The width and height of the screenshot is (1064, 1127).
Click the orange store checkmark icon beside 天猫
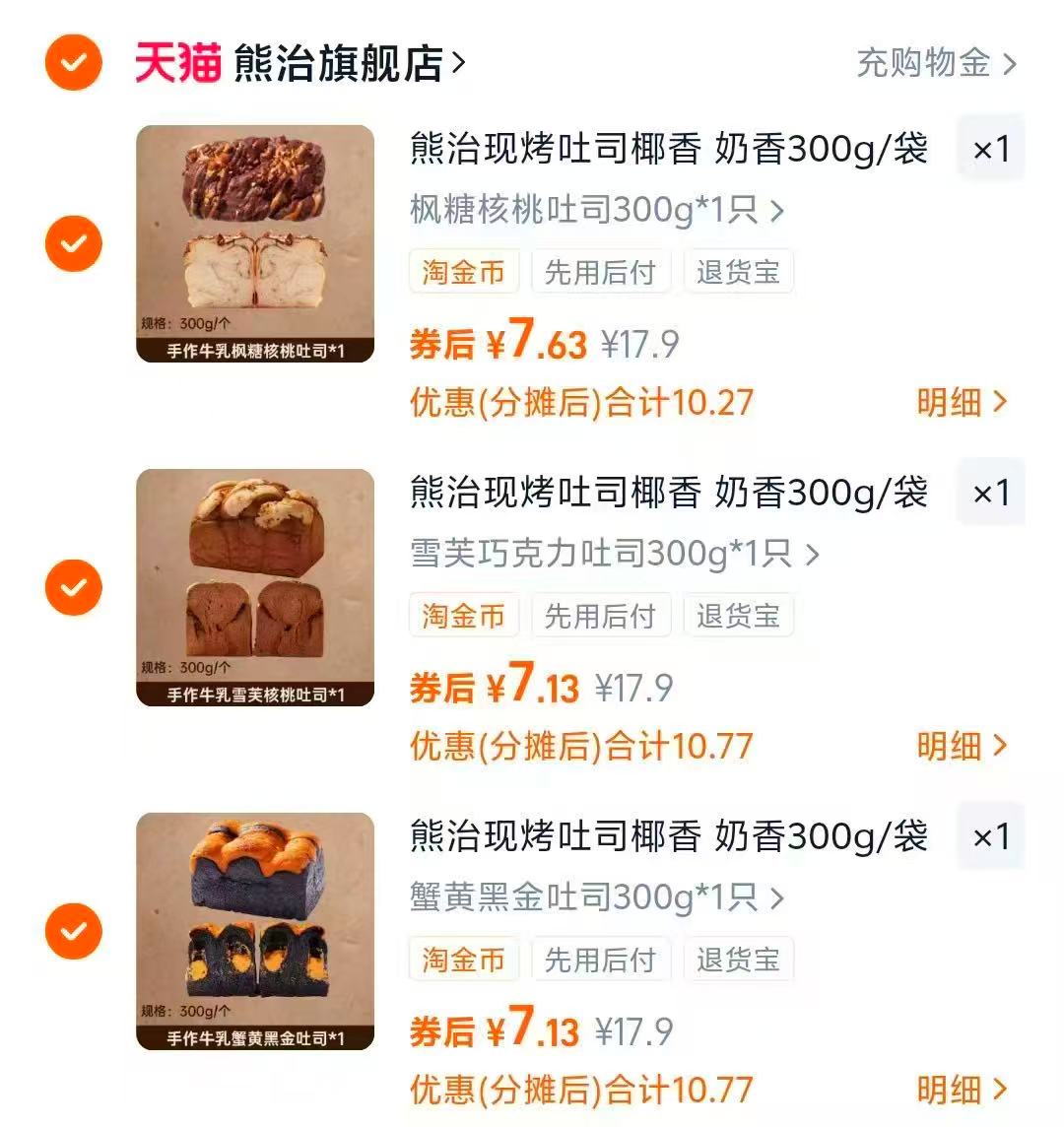point(73,63)
